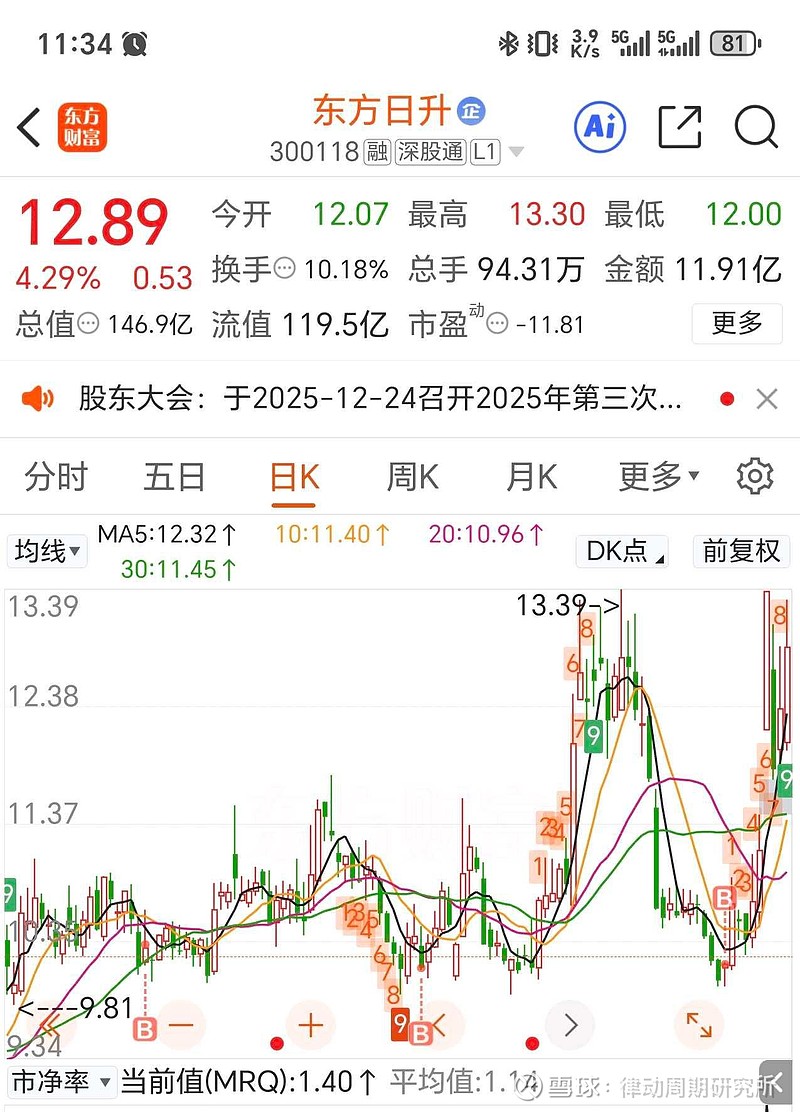Tap the 更多 button beside market data

(737, 323)
